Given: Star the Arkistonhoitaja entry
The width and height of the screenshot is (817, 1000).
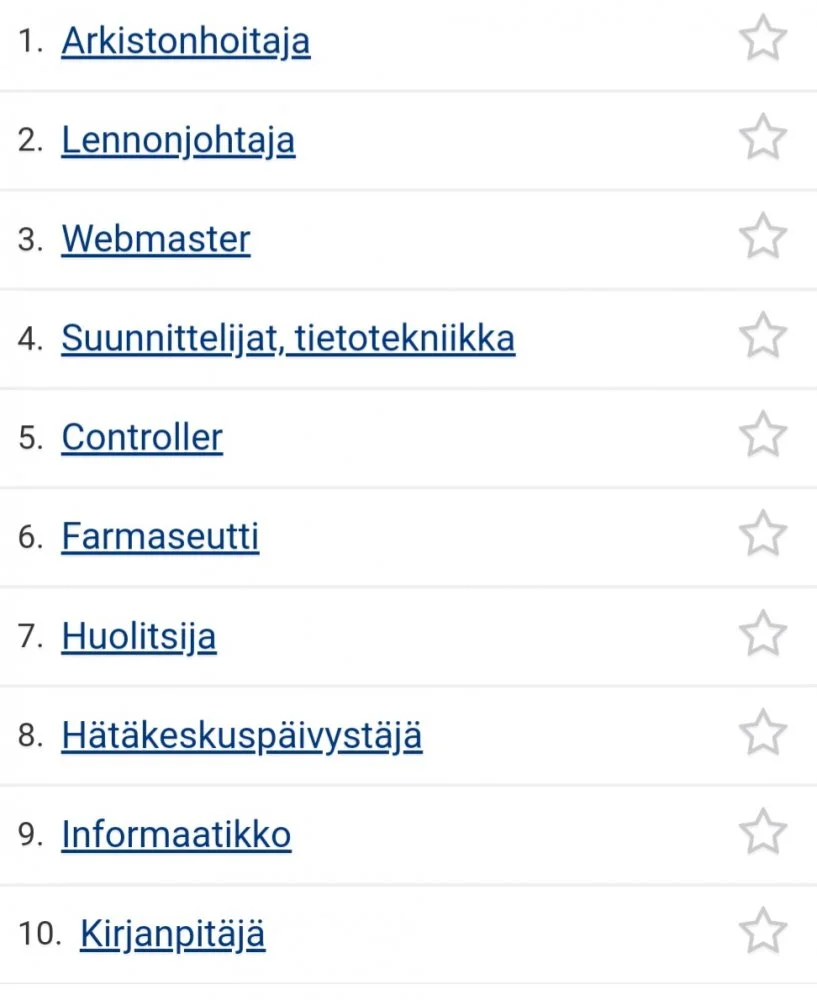Looking at the screenshot, I should [x=763, y=37].
